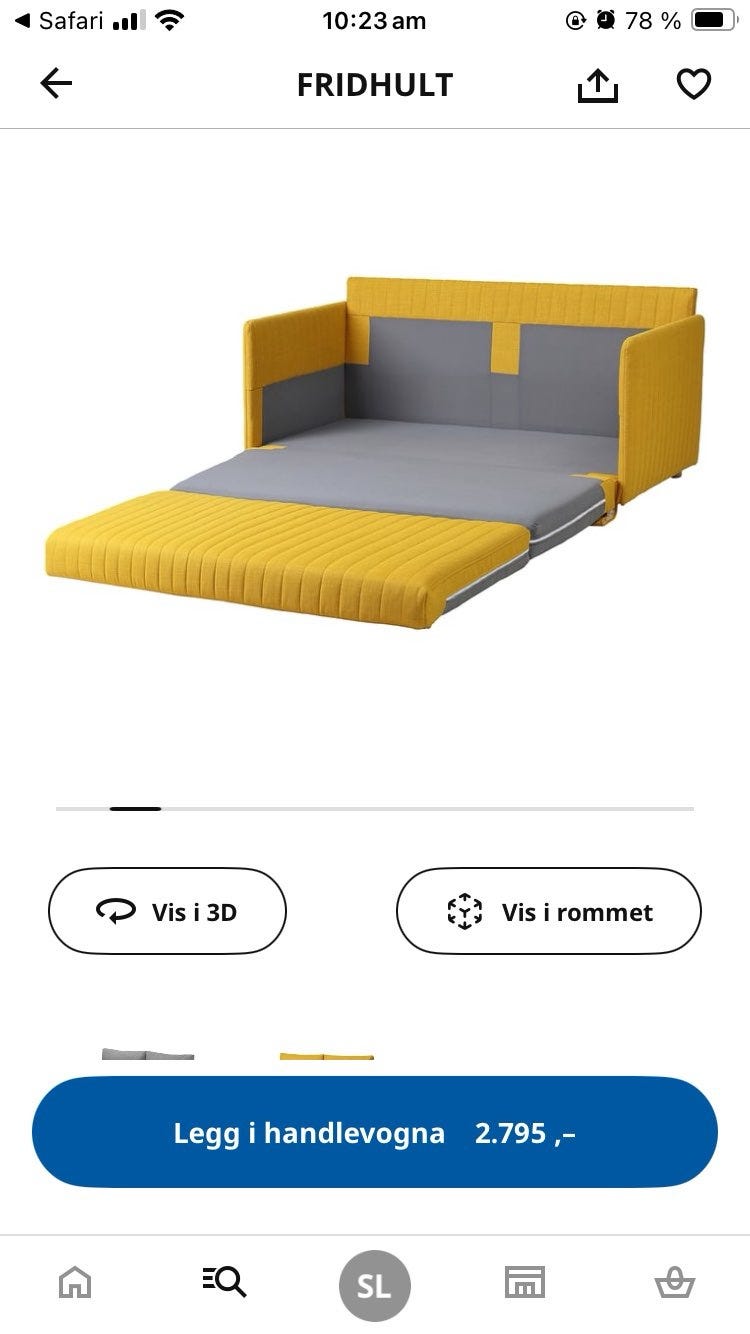Share the FRIDHULT product page
The height and width of the screenshot is (1334, 750).
[x=598, y=85]
